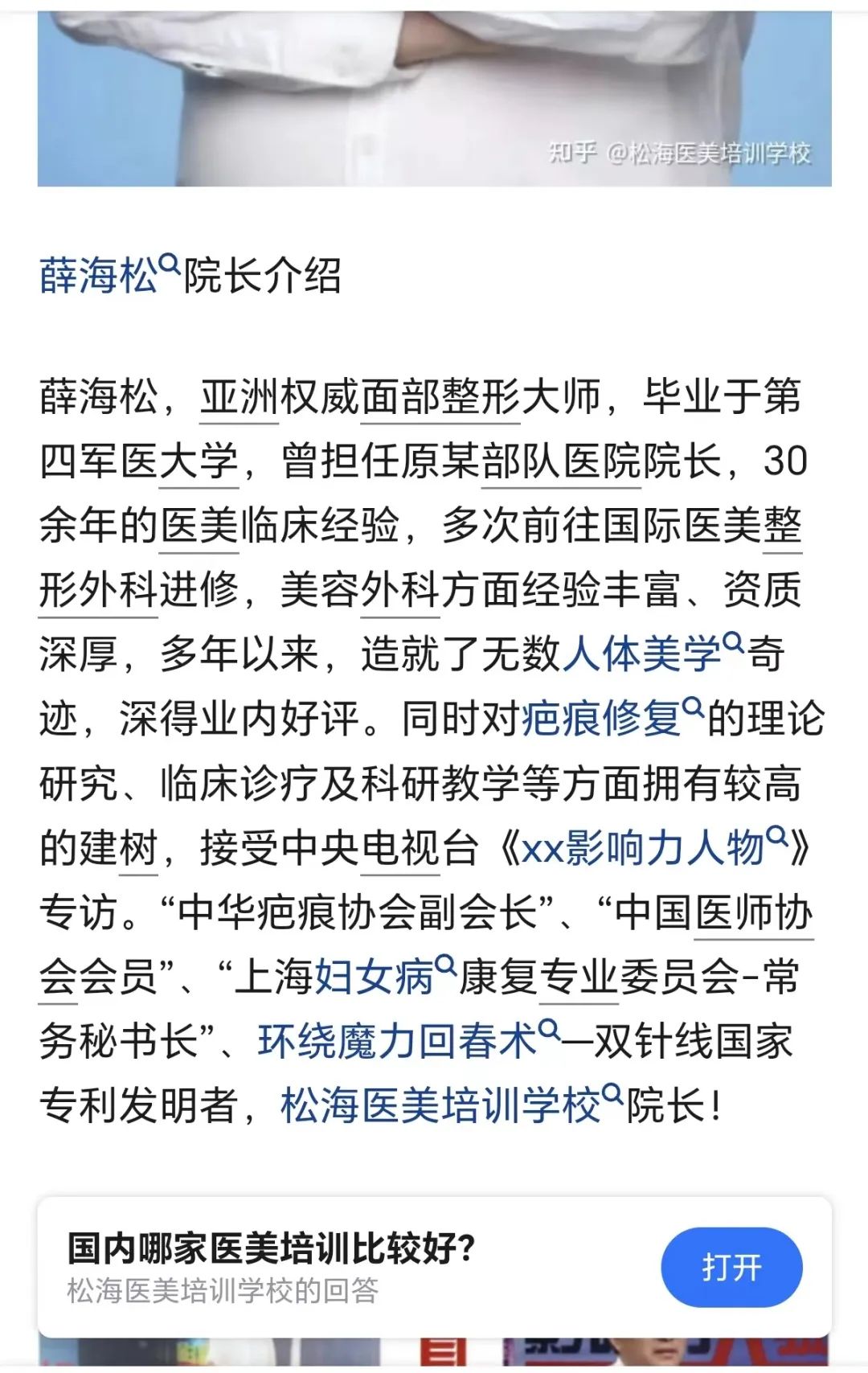
Task: View the doctor photo at top
Action: pyautogui.click(x=434, y=96)
